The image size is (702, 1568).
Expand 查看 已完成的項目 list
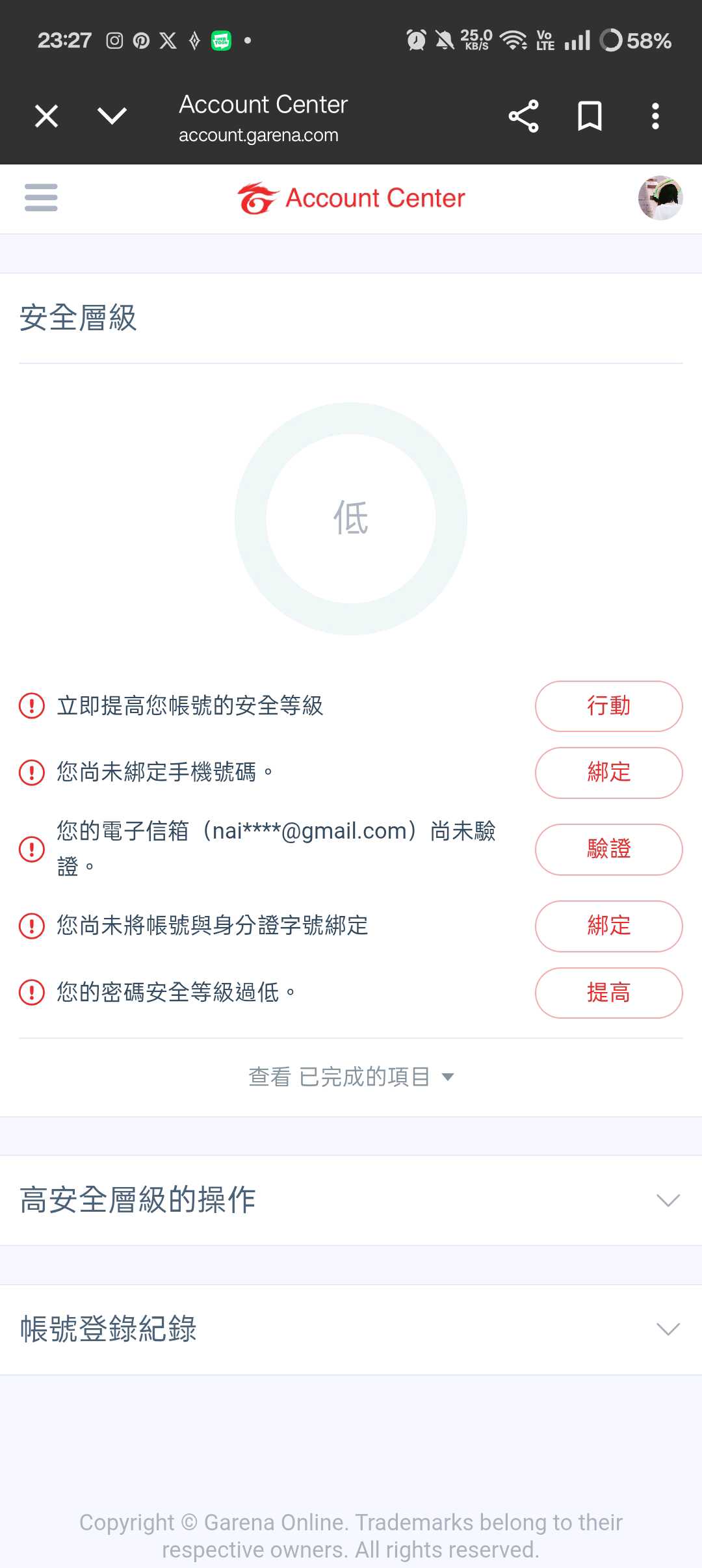[351, 1077]
